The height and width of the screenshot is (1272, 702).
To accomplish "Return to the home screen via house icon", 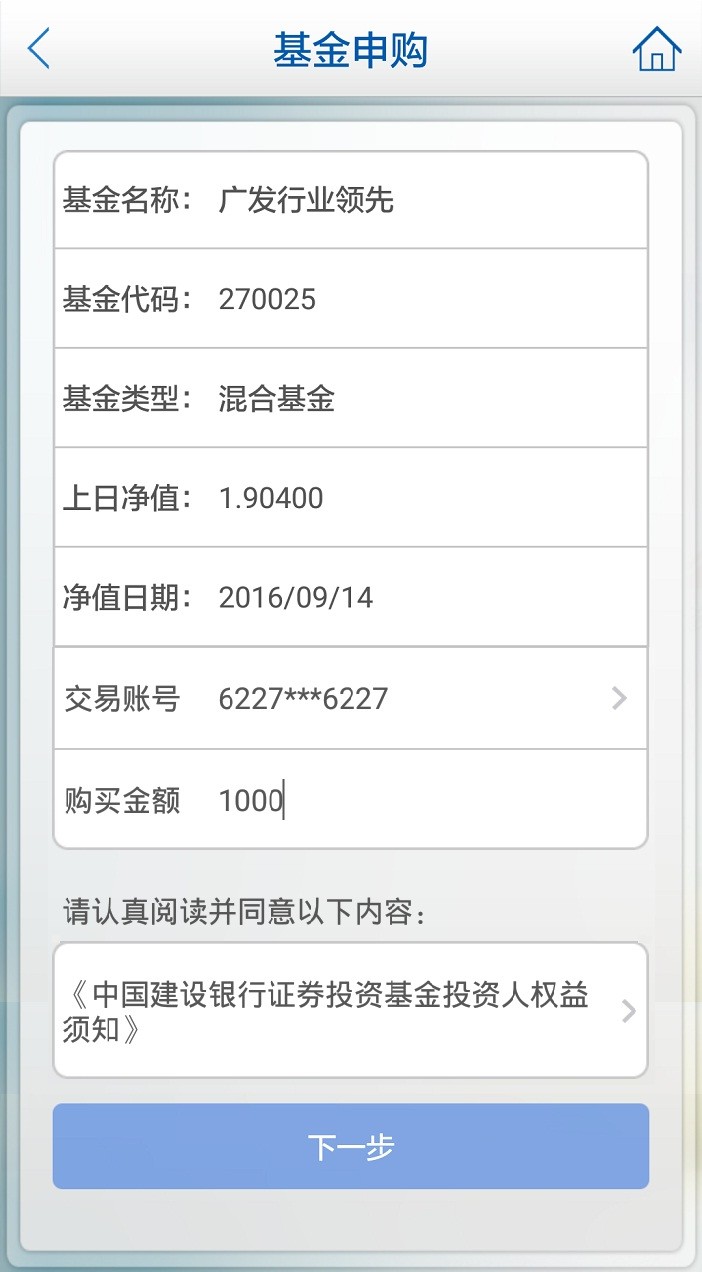I will (x=656, y=49).
